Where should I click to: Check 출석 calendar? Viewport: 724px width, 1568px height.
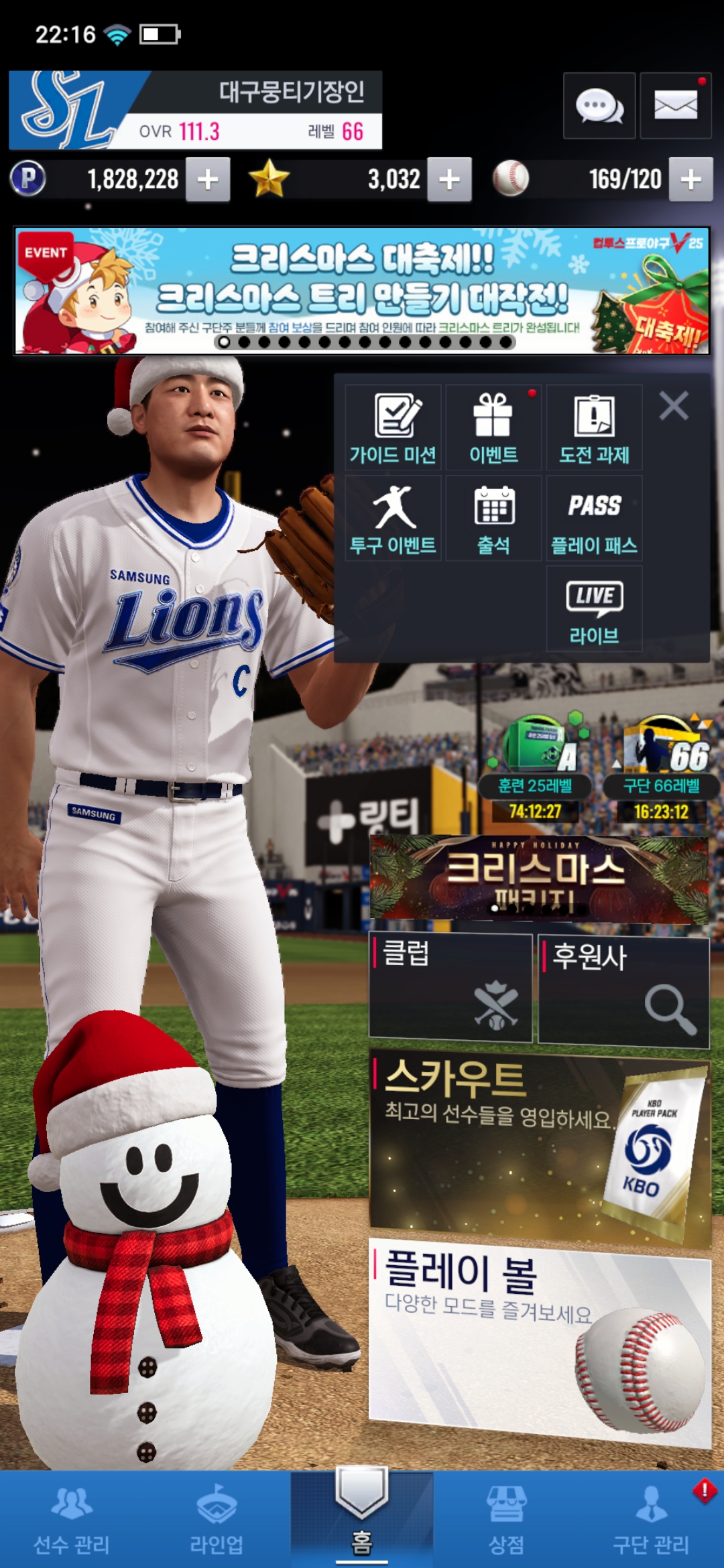tap(493, 519)
